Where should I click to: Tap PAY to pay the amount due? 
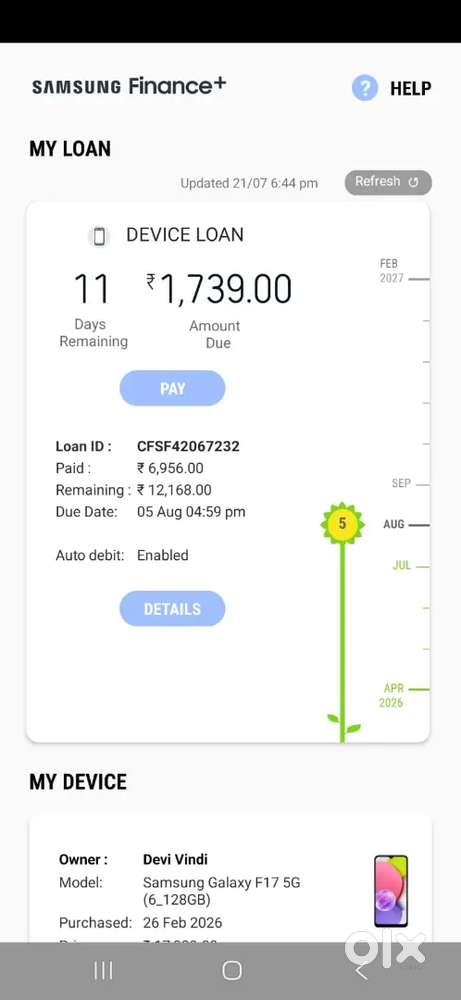coord(172,388)
